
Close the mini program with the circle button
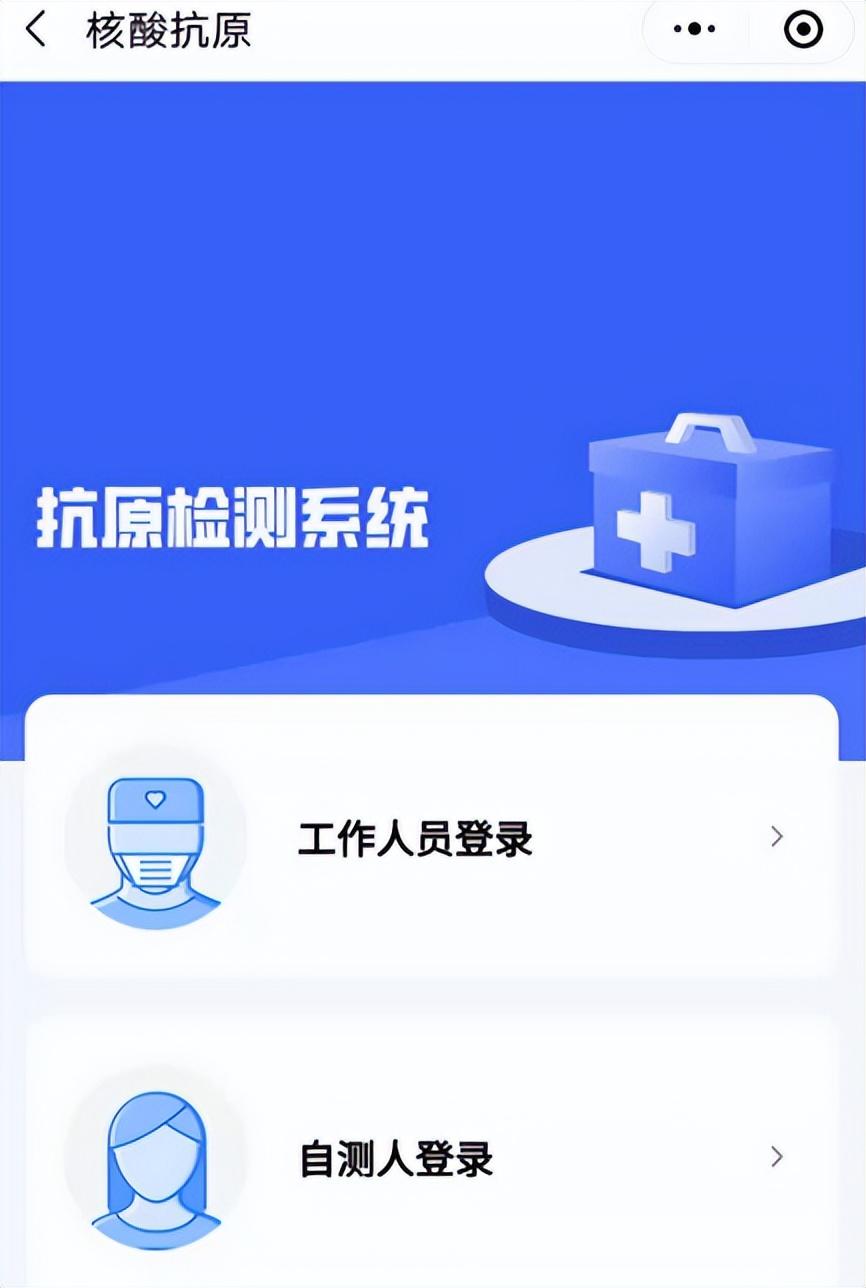[x=803, y=30]
